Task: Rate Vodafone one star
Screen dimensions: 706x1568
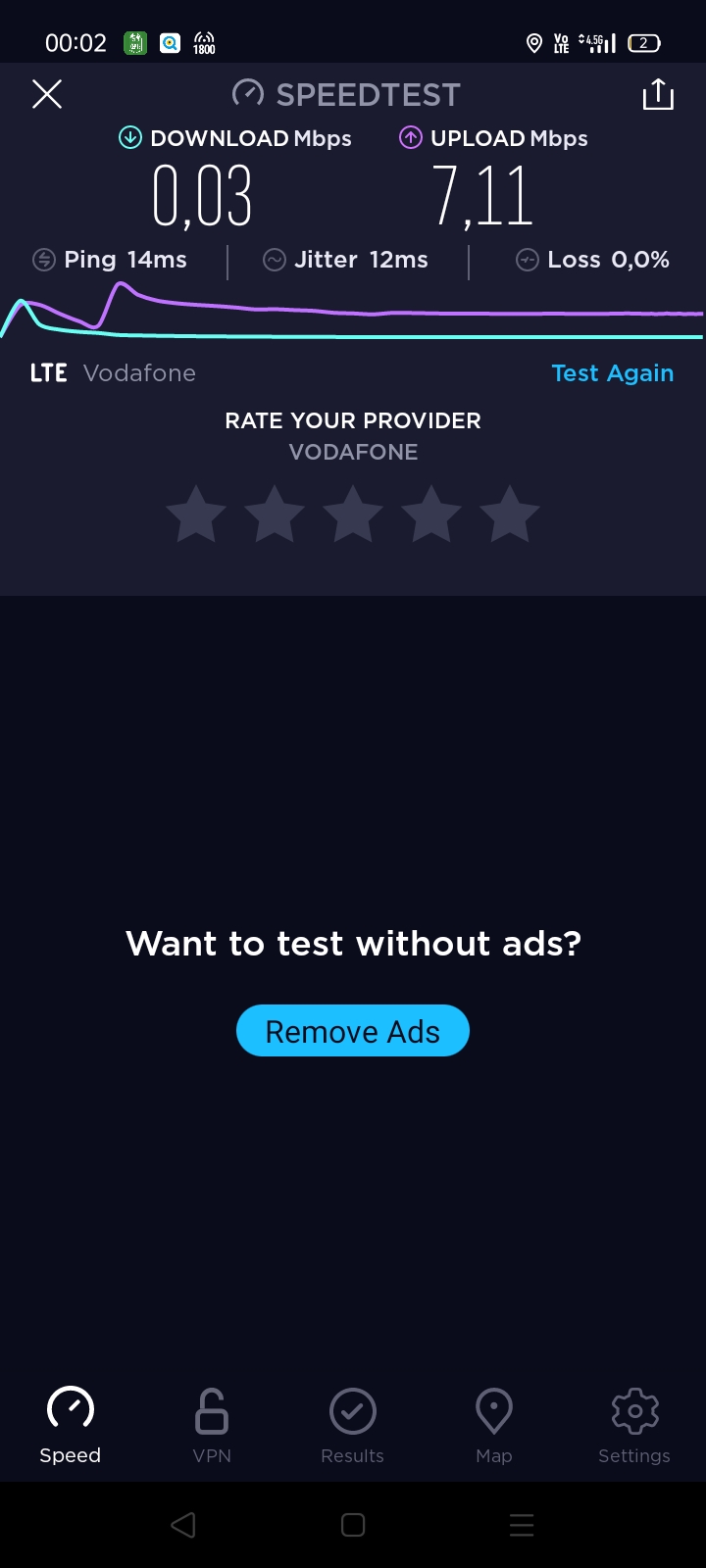Action: click(x=196, y=513)
